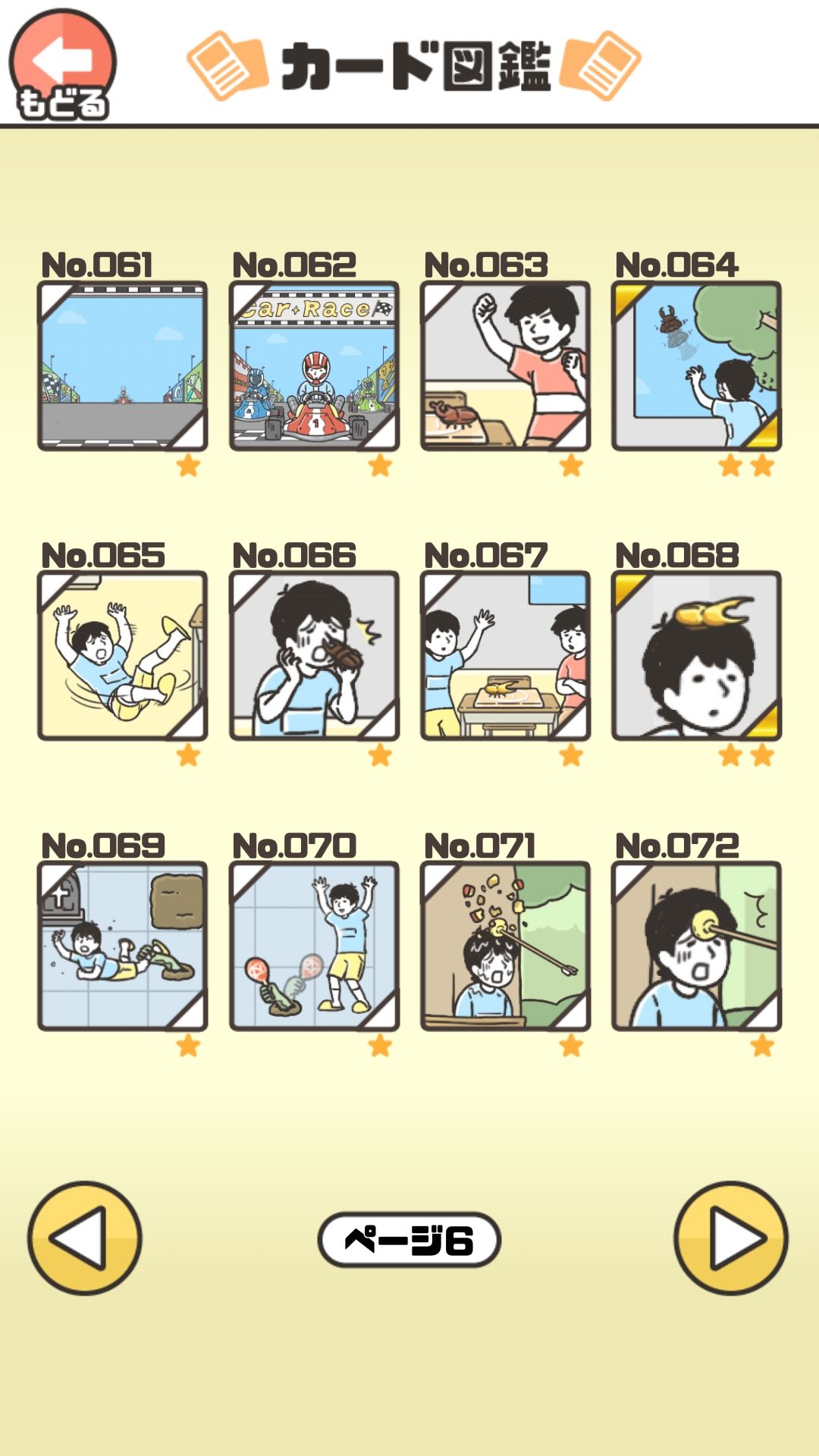This screenshot has height=1456, width=819.
Task: Tap the star under card No.069
Action: (x=187, y=1043)
